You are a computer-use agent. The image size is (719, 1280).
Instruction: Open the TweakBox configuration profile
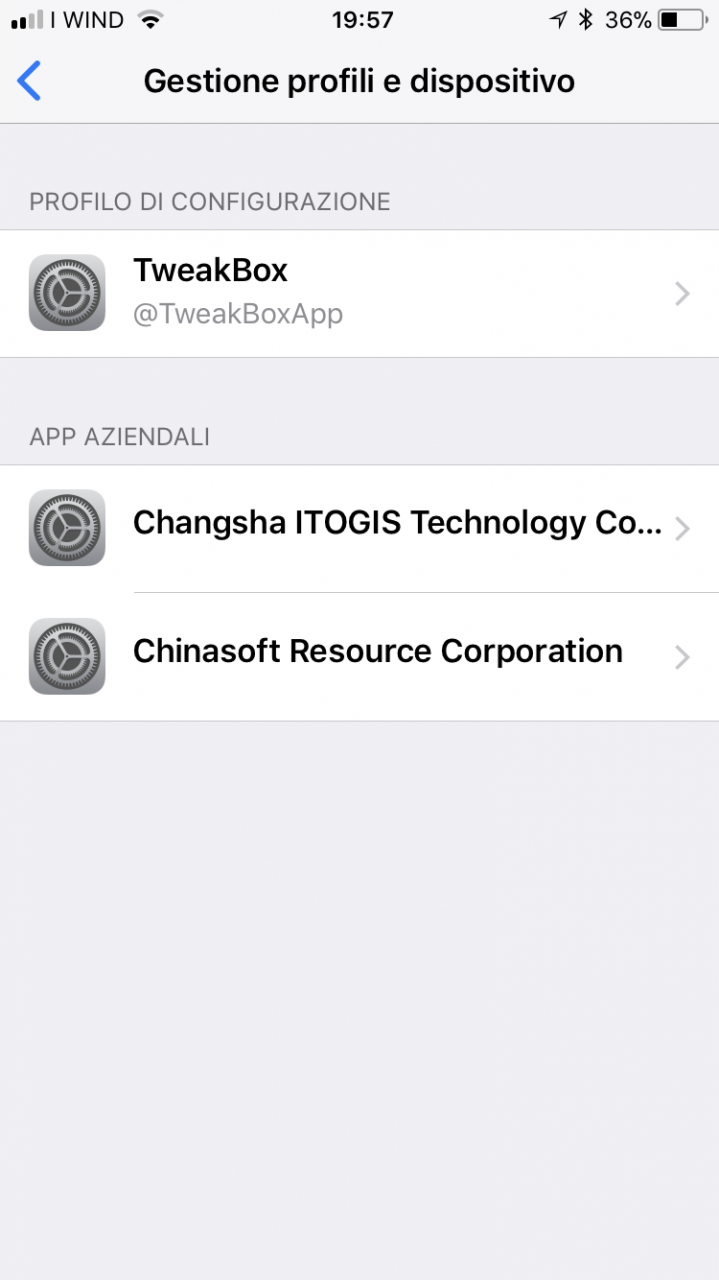[x=359, y=293]
